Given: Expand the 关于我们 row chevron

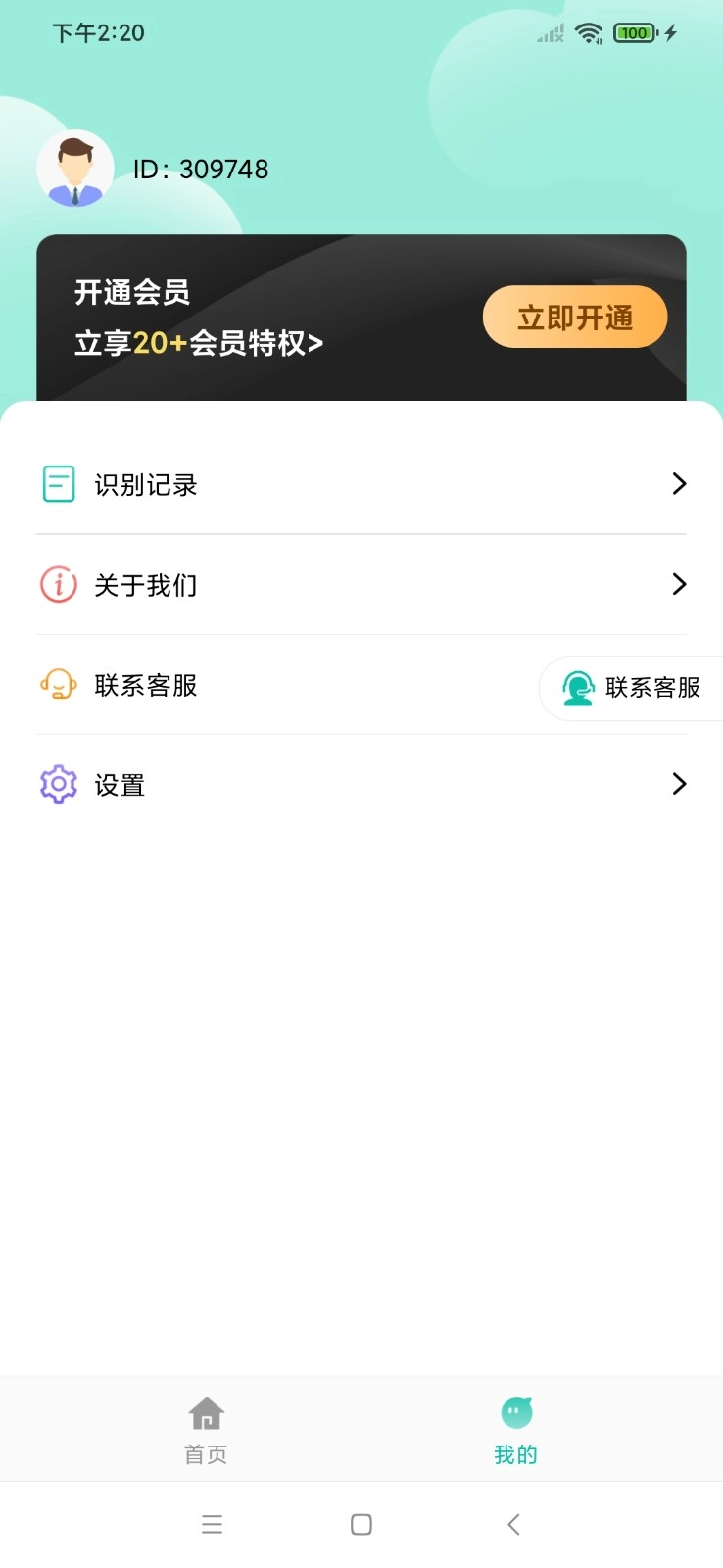Looking at the screenshot, I should (678, 584).
